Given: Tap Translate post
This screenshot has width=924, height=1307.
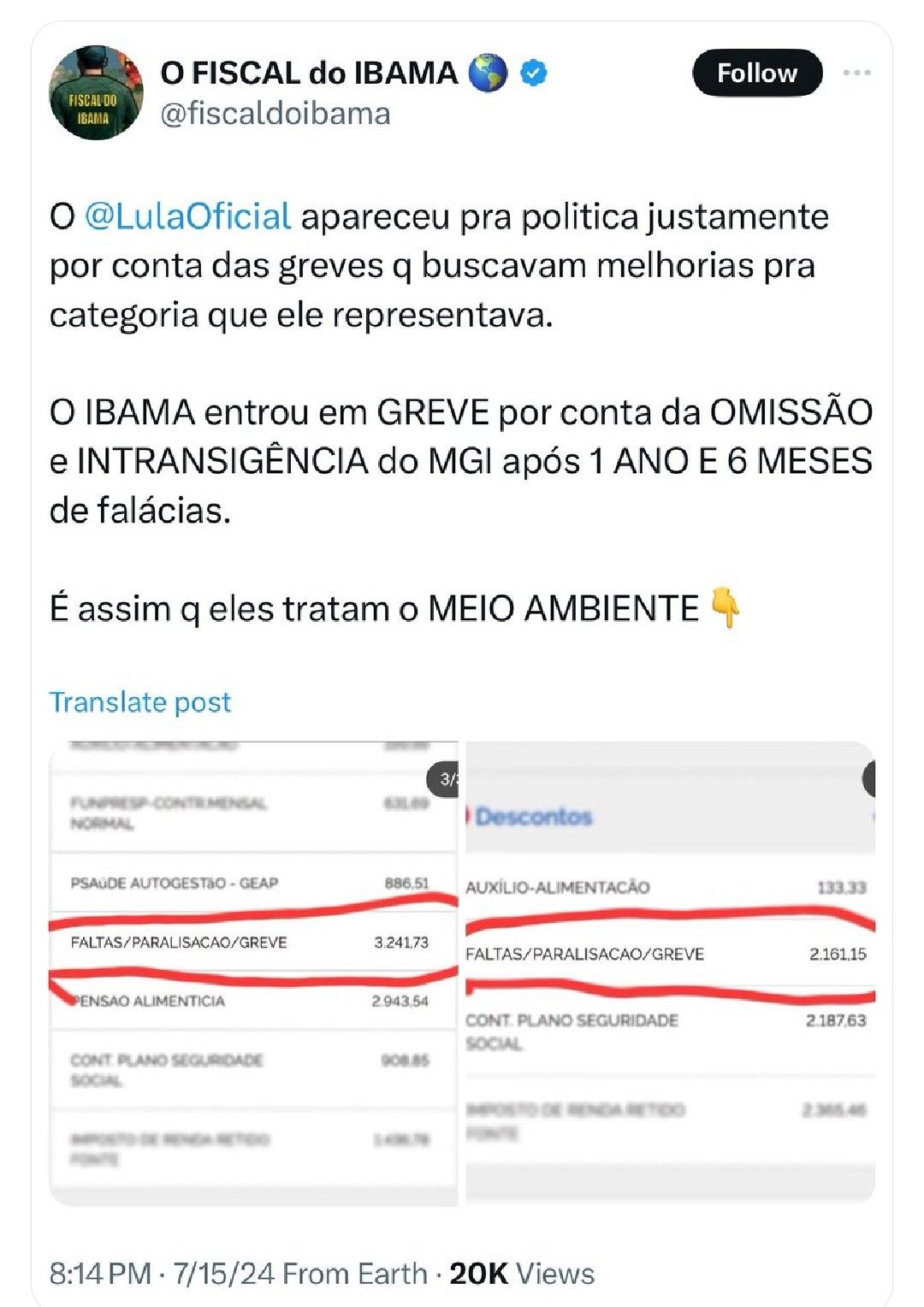Looking at the screenshot, I should pos(140,702).
